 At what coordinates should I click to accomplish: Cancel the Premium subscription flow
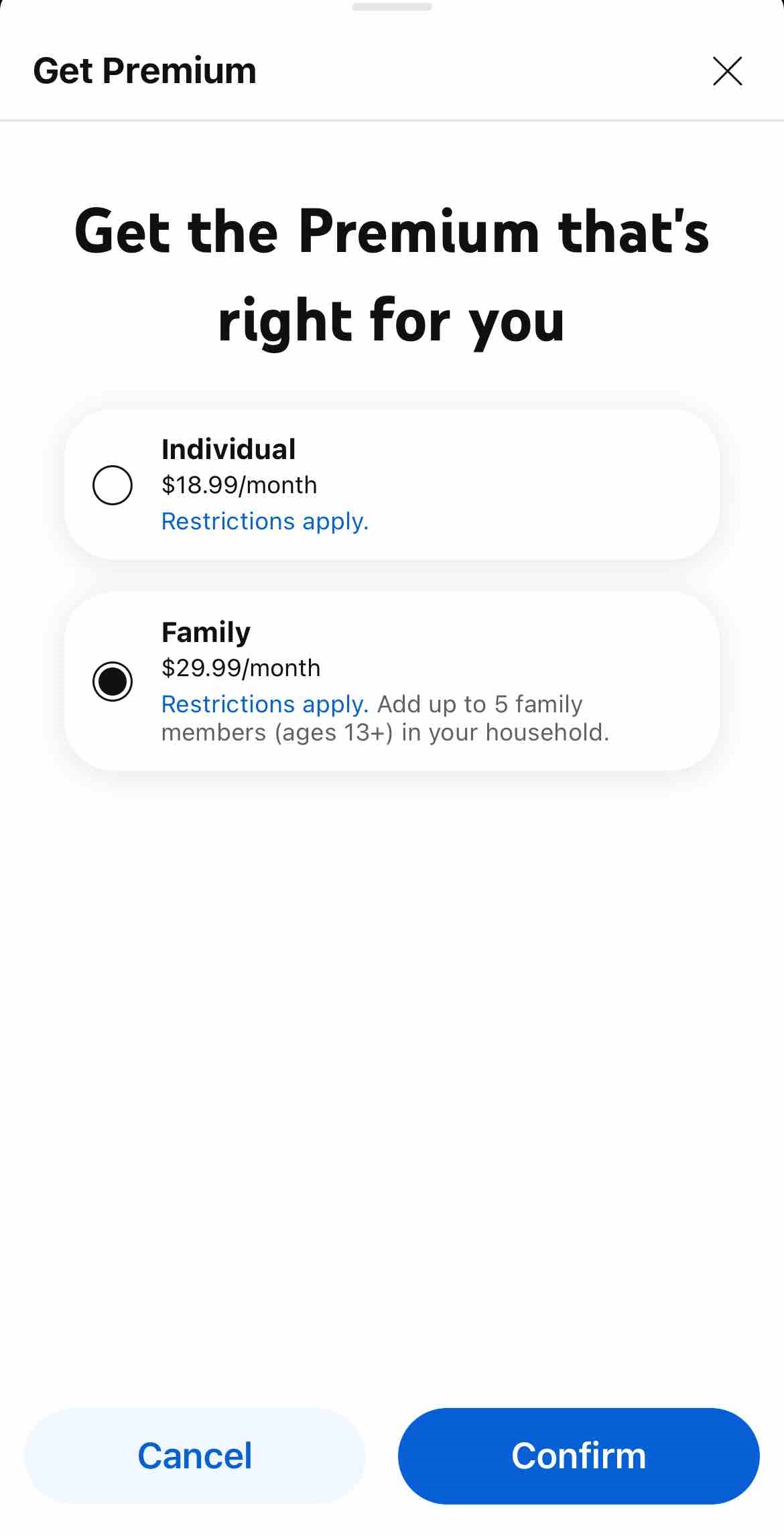[194, 1456]
